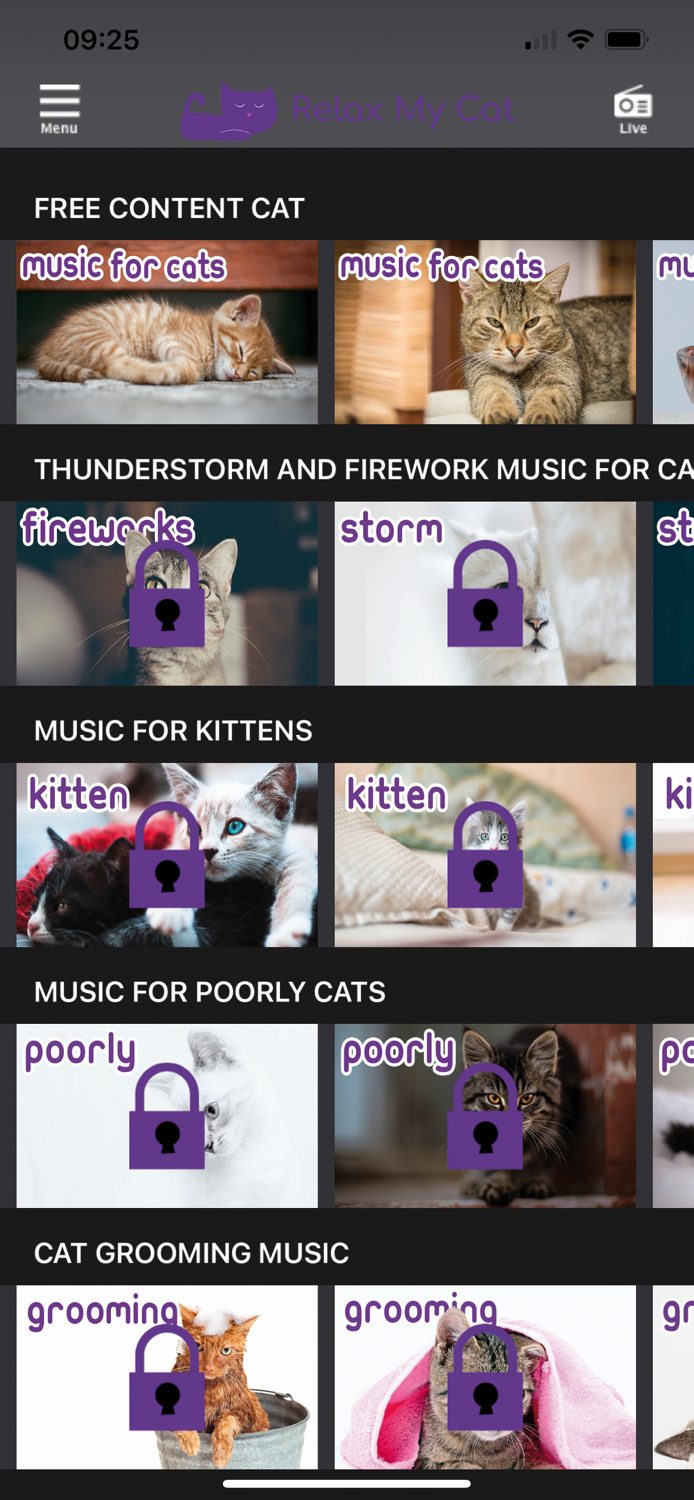Open kitten tile with black and white kittens
The width and height of the screenshot is (694, 1500).
(x=167, y=855)
